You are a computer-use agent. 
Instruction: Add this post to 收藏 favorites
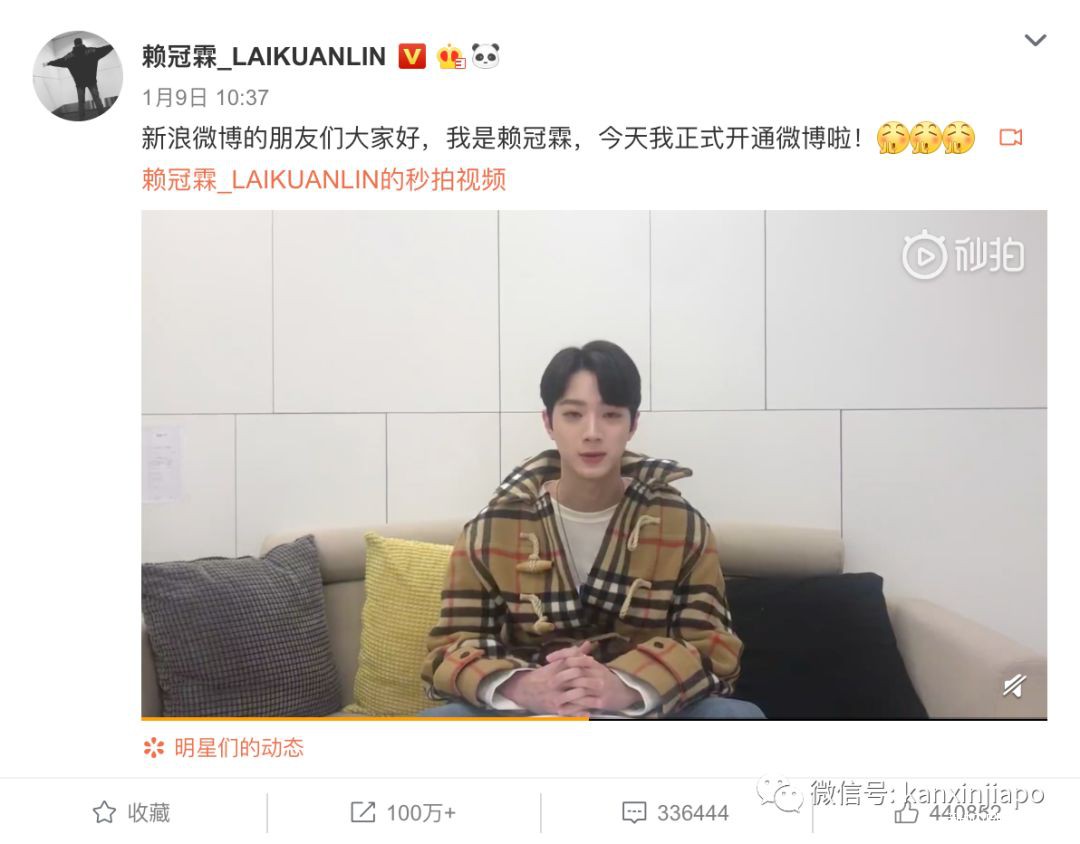[132, 813]
